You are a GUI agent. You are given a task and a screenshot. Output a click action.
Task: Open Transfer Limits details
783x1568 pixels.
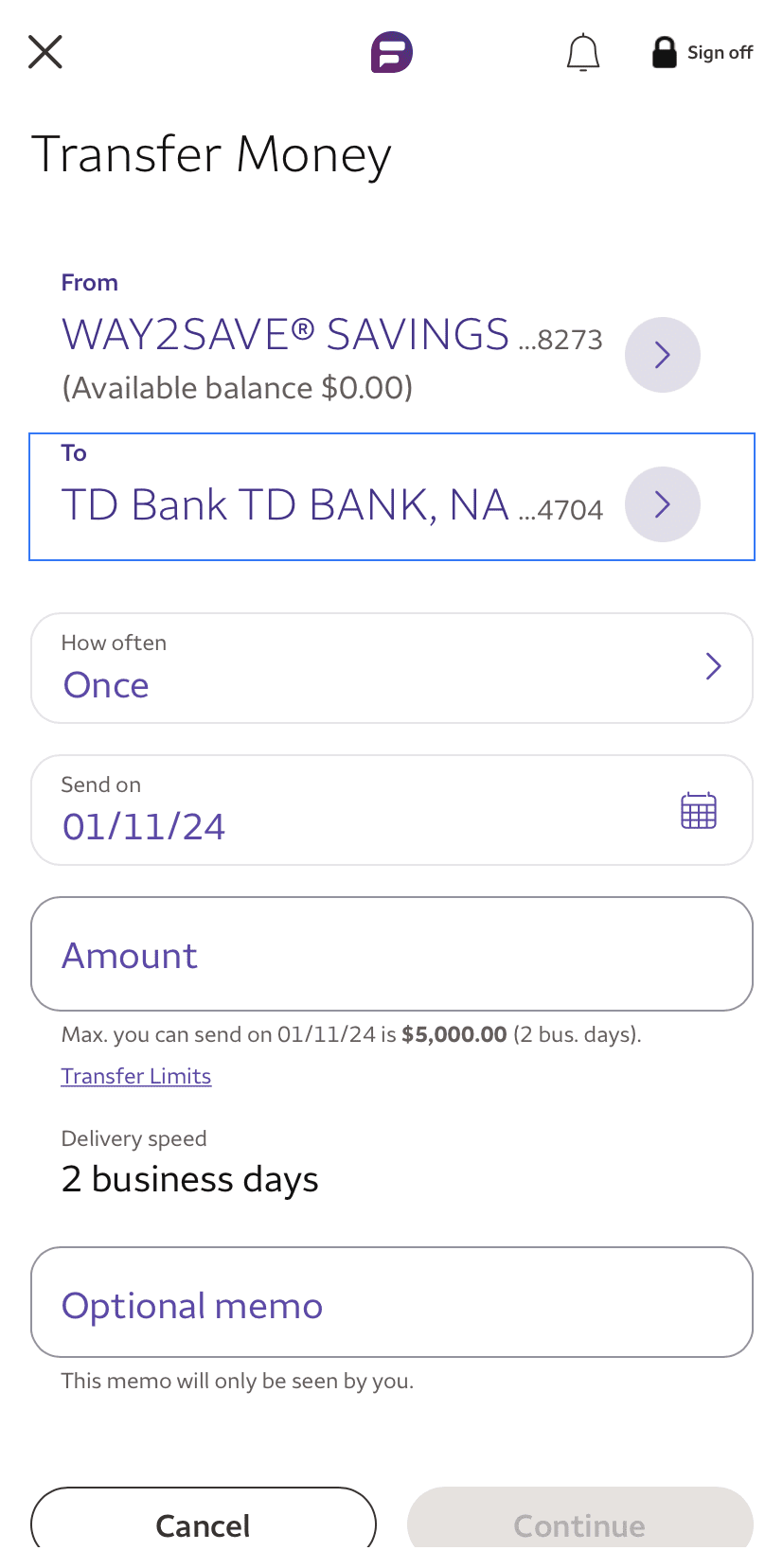(135, 1076)
